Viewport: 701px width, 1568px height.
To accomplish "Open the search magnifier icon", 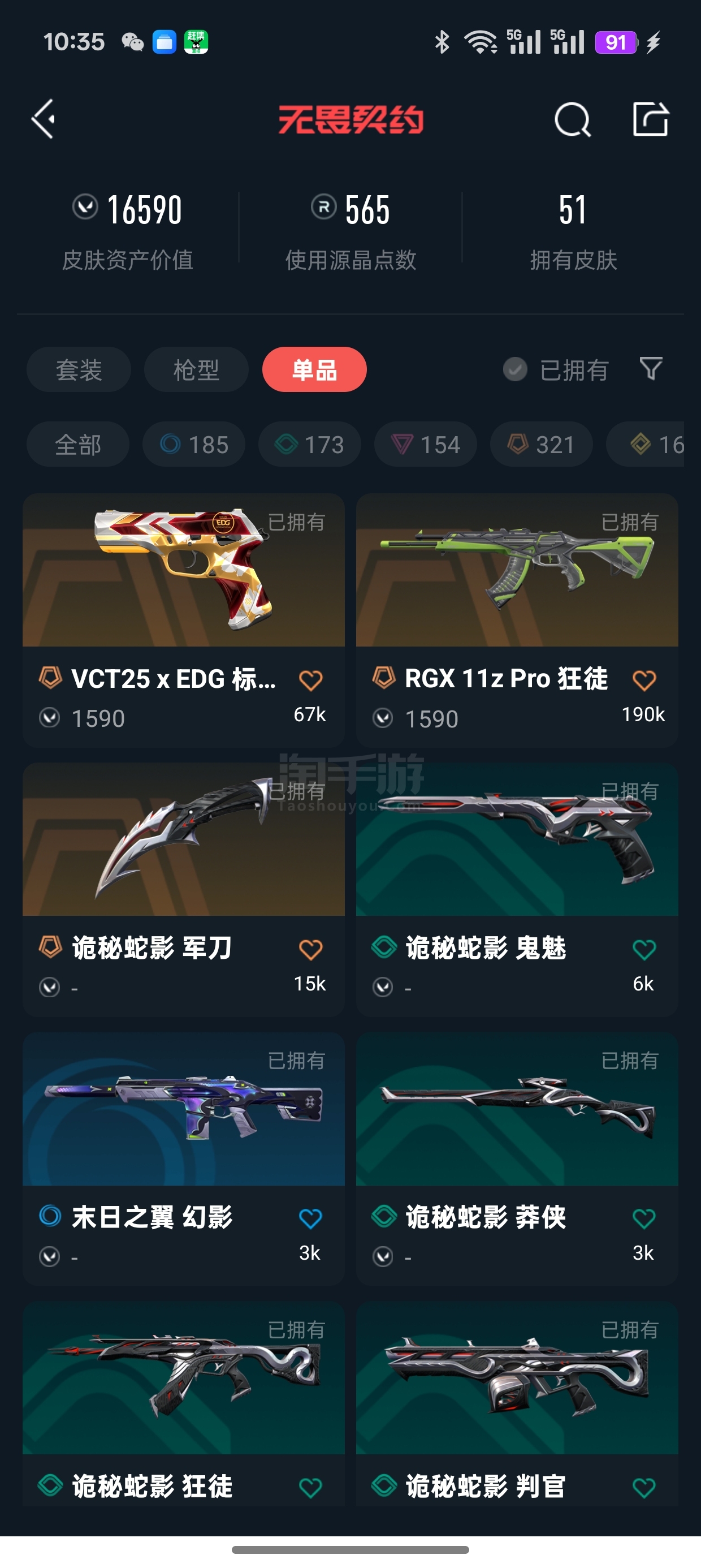I will pyautogui.click(x=572, y=119).
